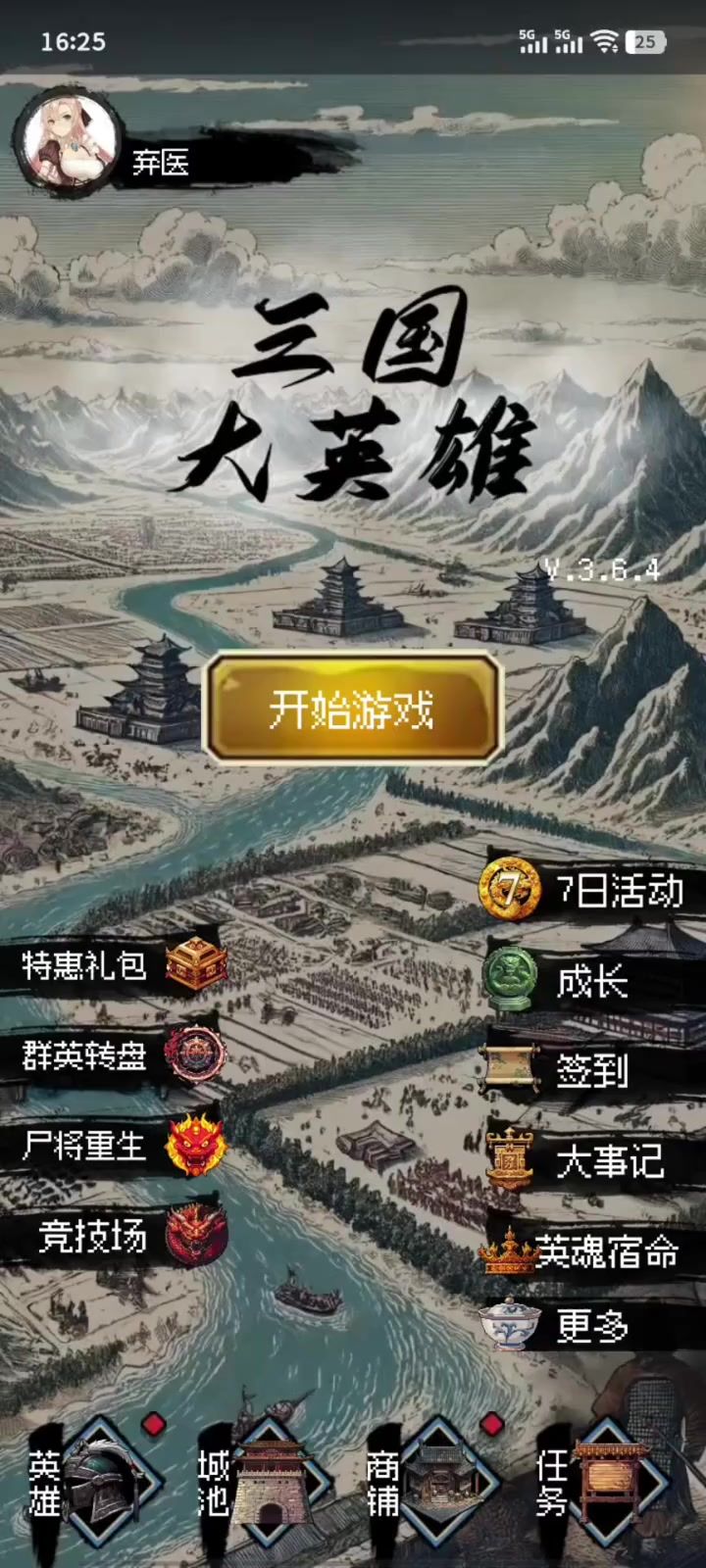The width and height of the screenshot is (706, 1568).
Task: Spin the 群英转盘 wheel
Action: coord(114,1055)
